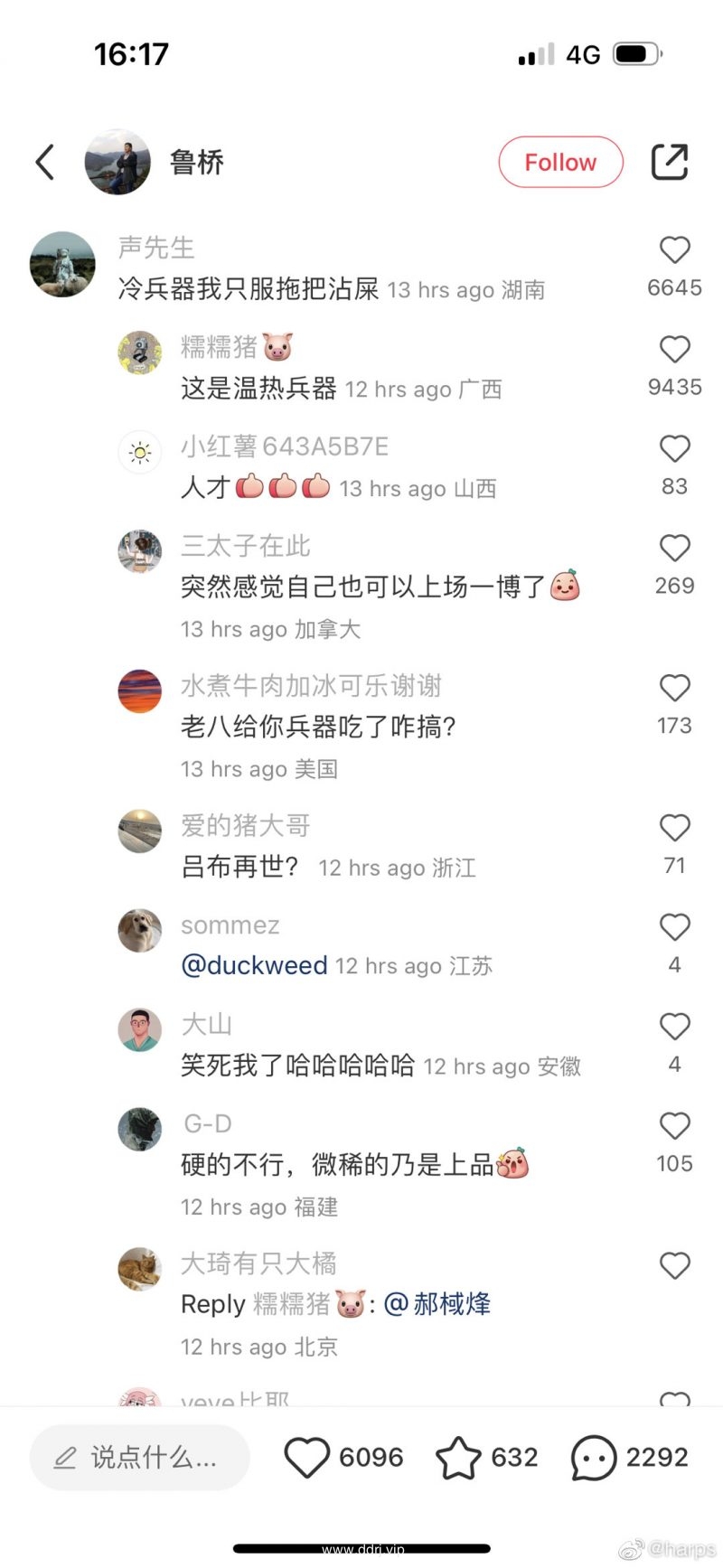Open 鲁桥's profile avatar
This screenshot has width=723, height=1568.
(x=117, y=163)
